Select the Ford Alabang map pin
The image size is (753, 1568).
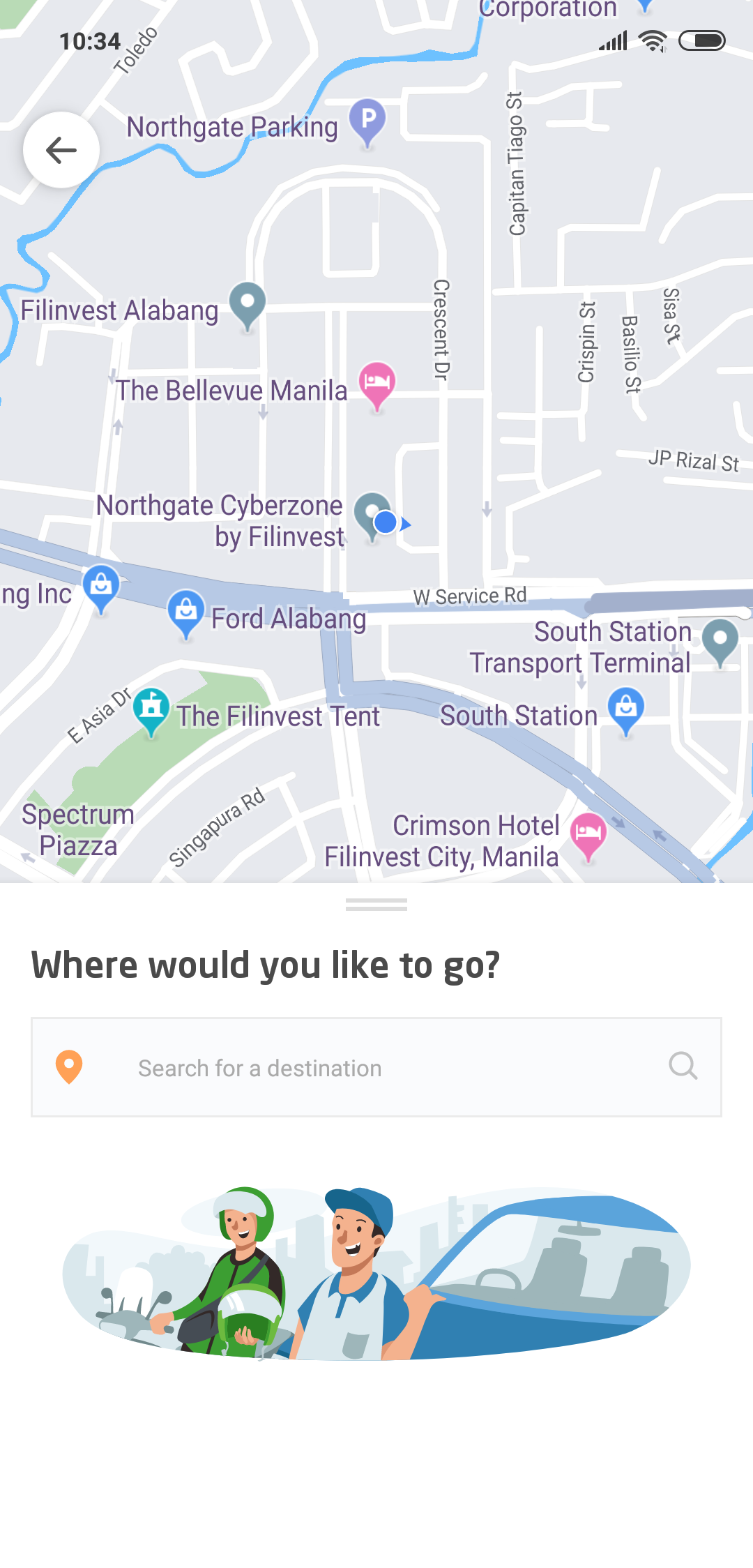point(186,611)
